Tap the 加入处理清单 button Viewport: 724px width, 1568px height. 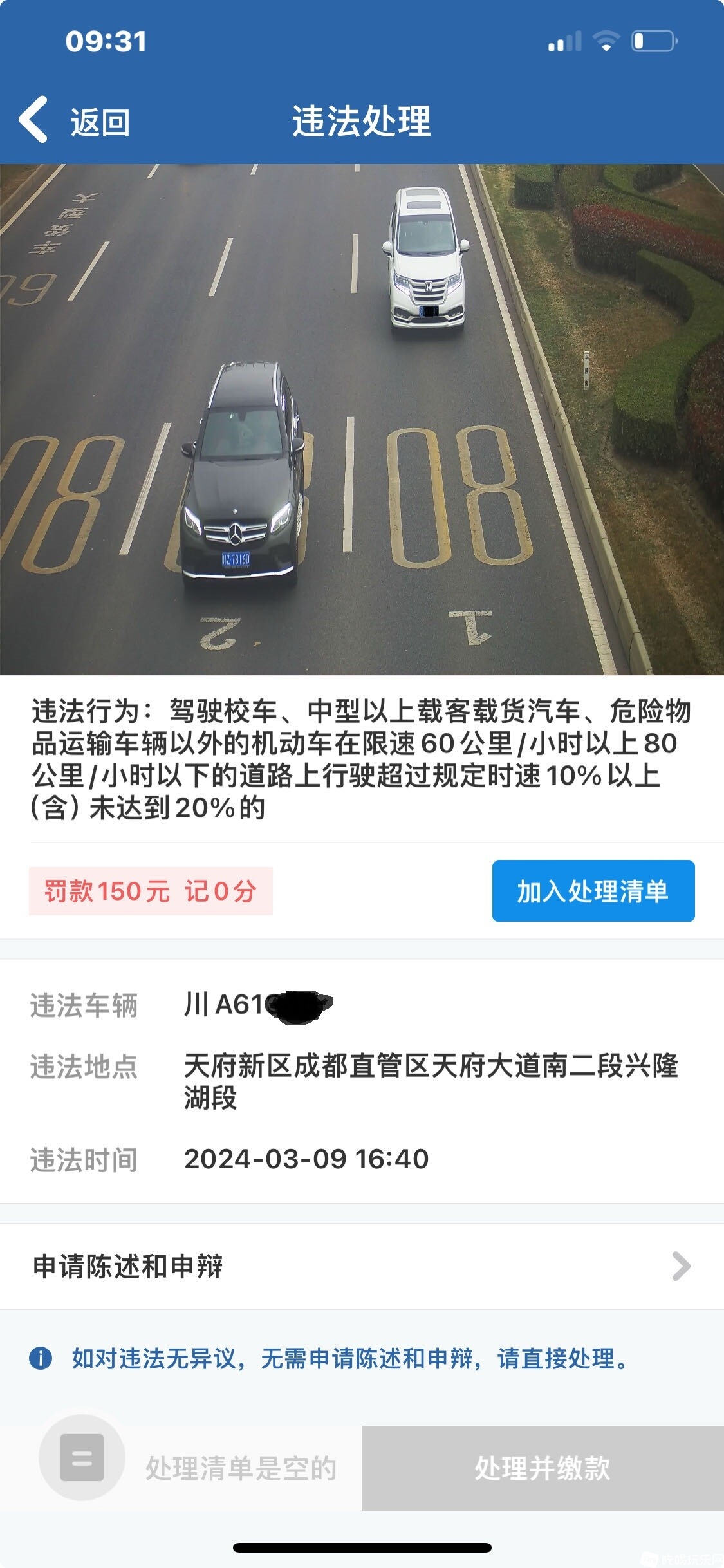coord(593,891)
